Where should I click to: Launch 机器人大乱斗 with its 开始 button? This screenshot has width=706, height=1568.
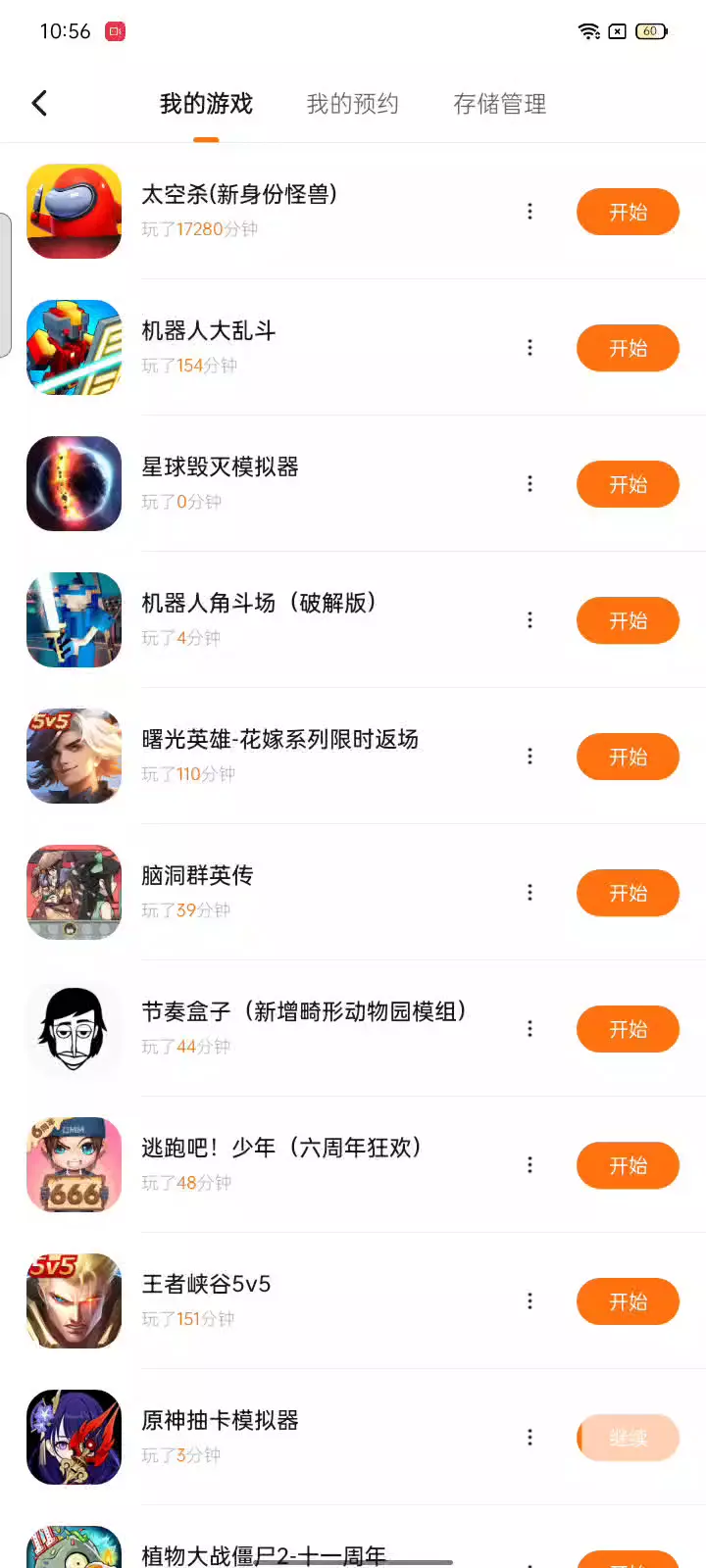point(628,348)
